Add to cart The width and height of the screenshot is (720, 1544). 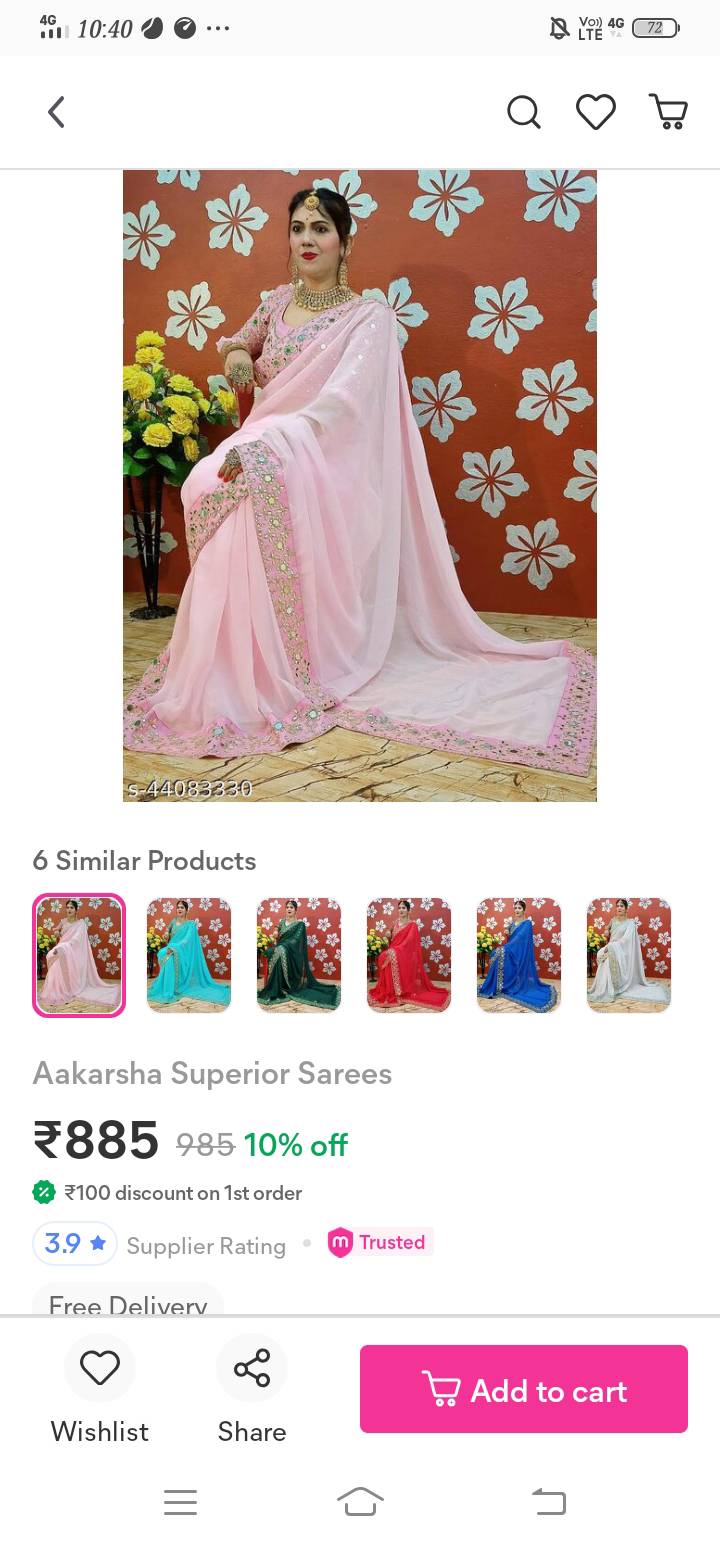pyautogui.click(x=524, y=1389)
